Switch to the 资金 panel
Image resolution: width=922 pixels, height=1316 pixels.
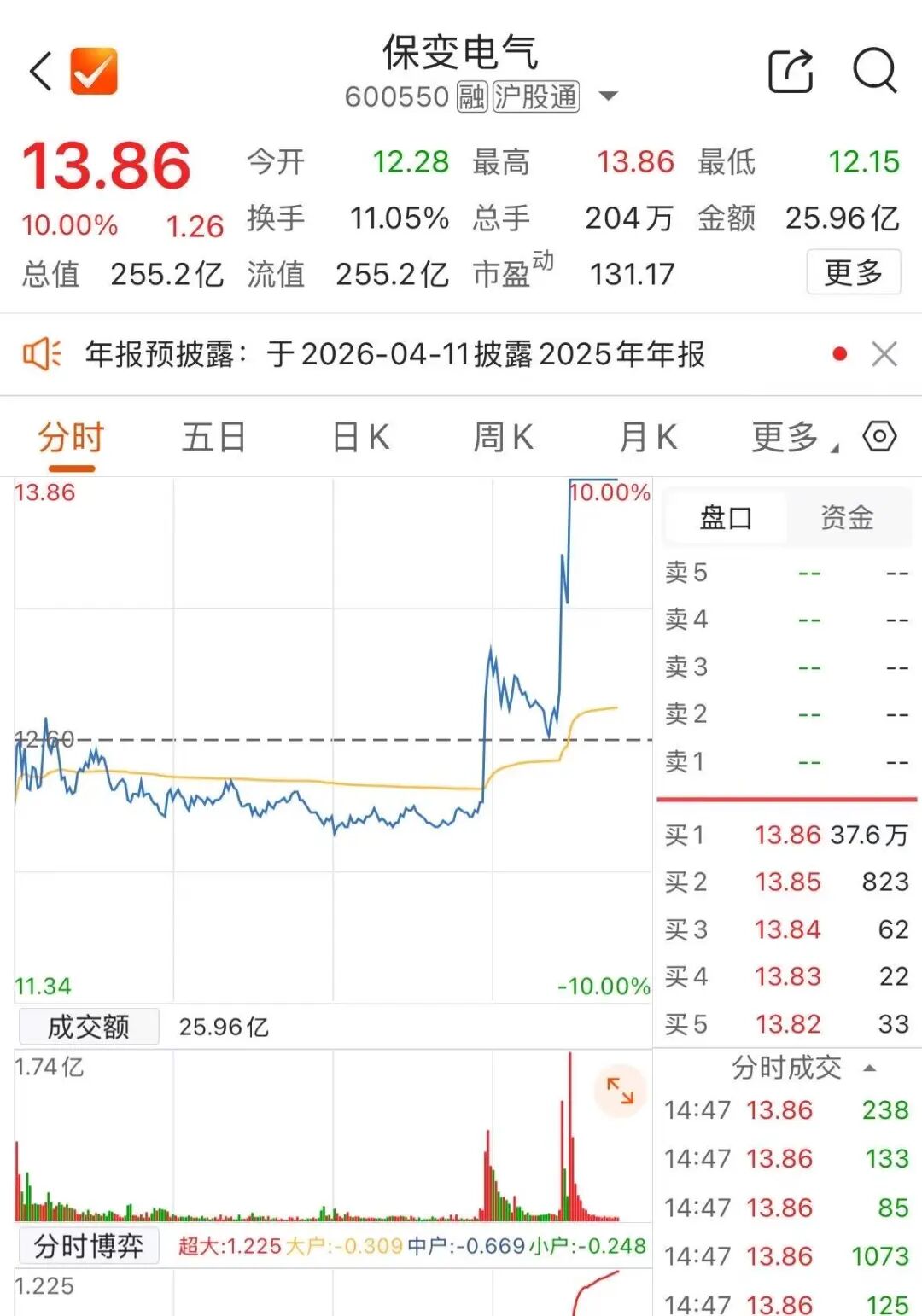[x=847, y=518]
